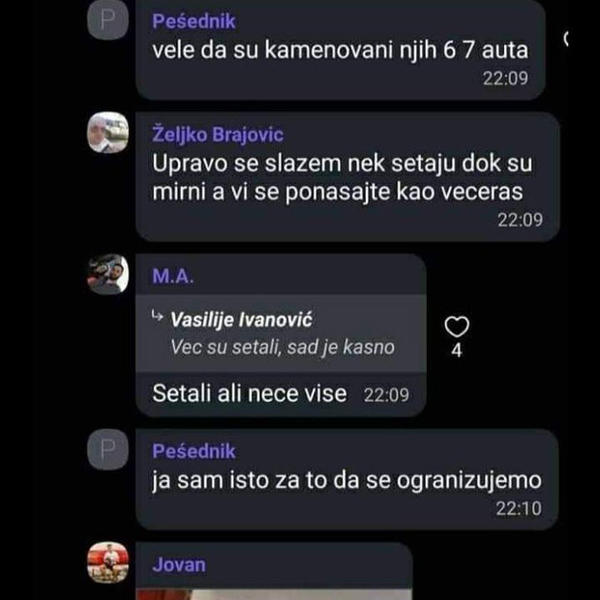The image size is (600, 600).
Task: Open Pešednik's avatar beside the "ja sam isto" message
Action: tap(108, 450)
